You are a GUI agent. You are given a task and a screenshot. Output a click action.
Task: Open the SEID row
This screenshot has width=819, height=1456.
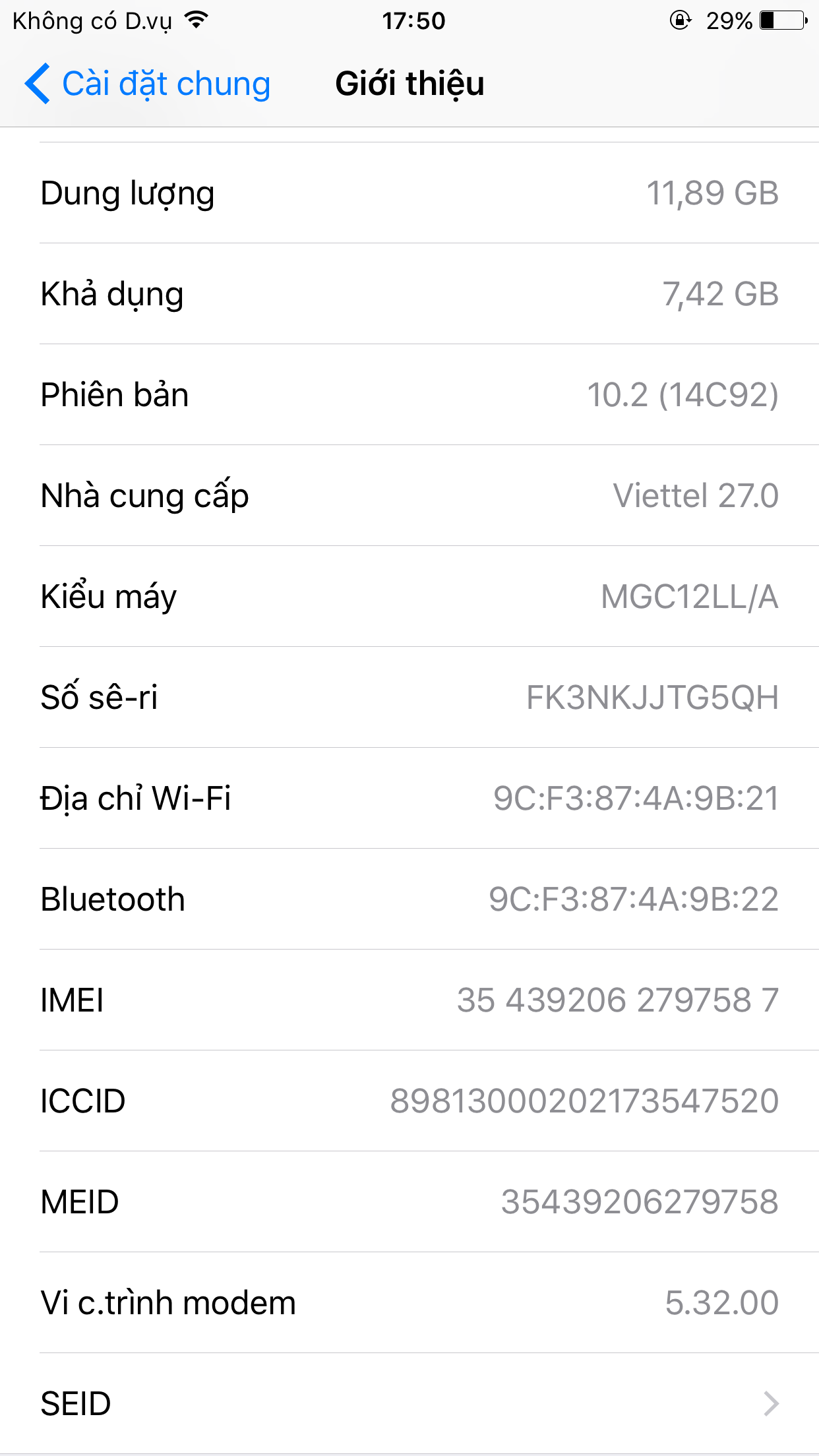pos(409,1403)
